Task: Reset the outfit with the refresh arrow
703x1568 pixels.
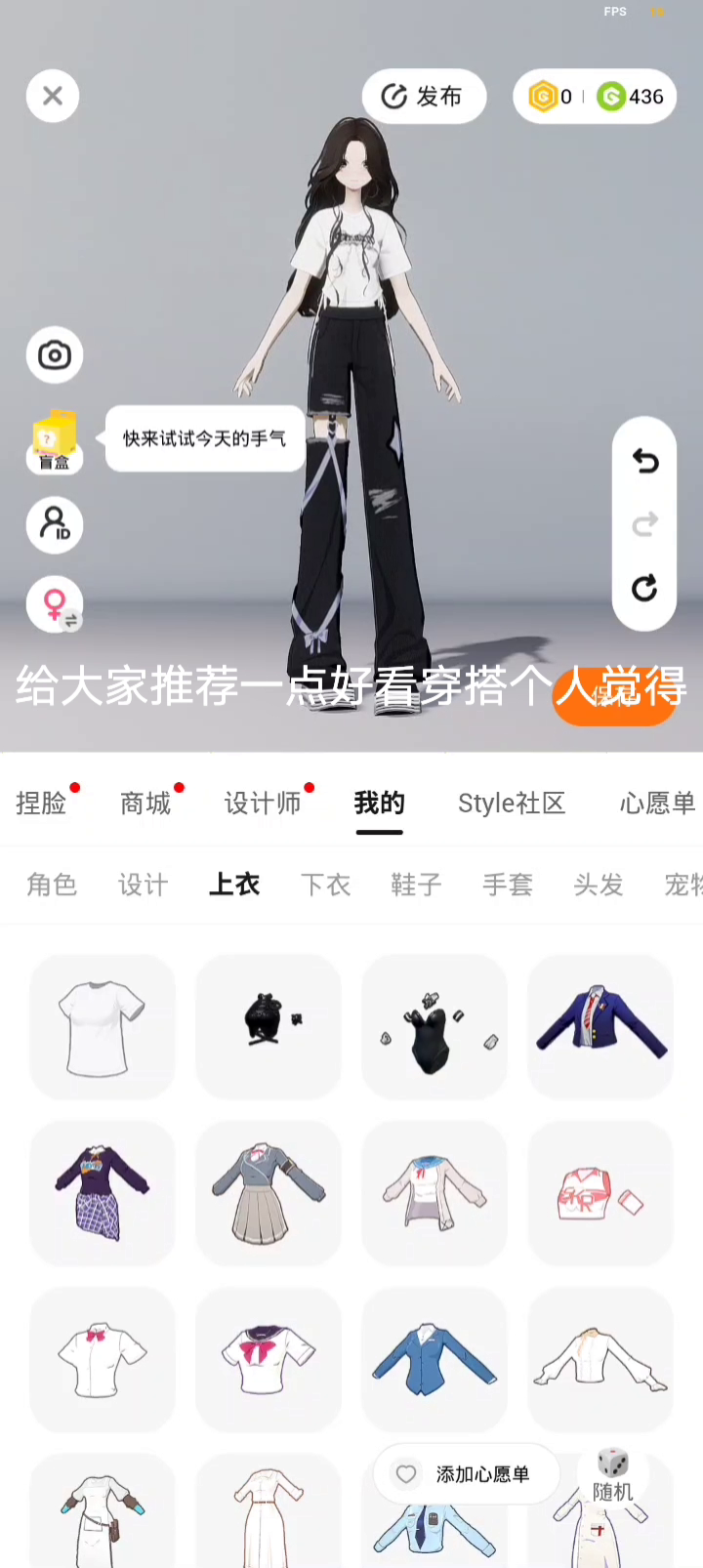Action: 644,588
